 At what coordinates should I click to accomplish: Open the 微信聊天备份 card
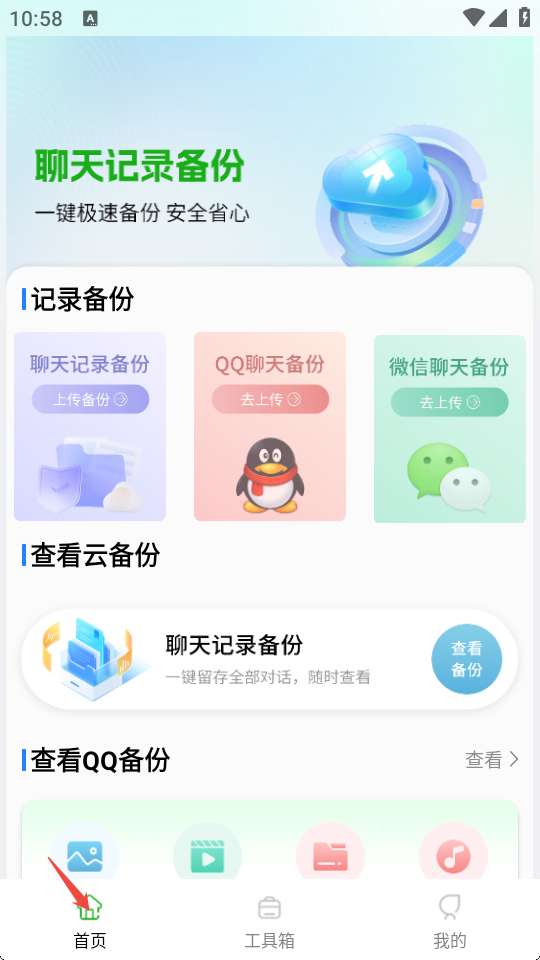pyautogui.click(x=450, y=429)
